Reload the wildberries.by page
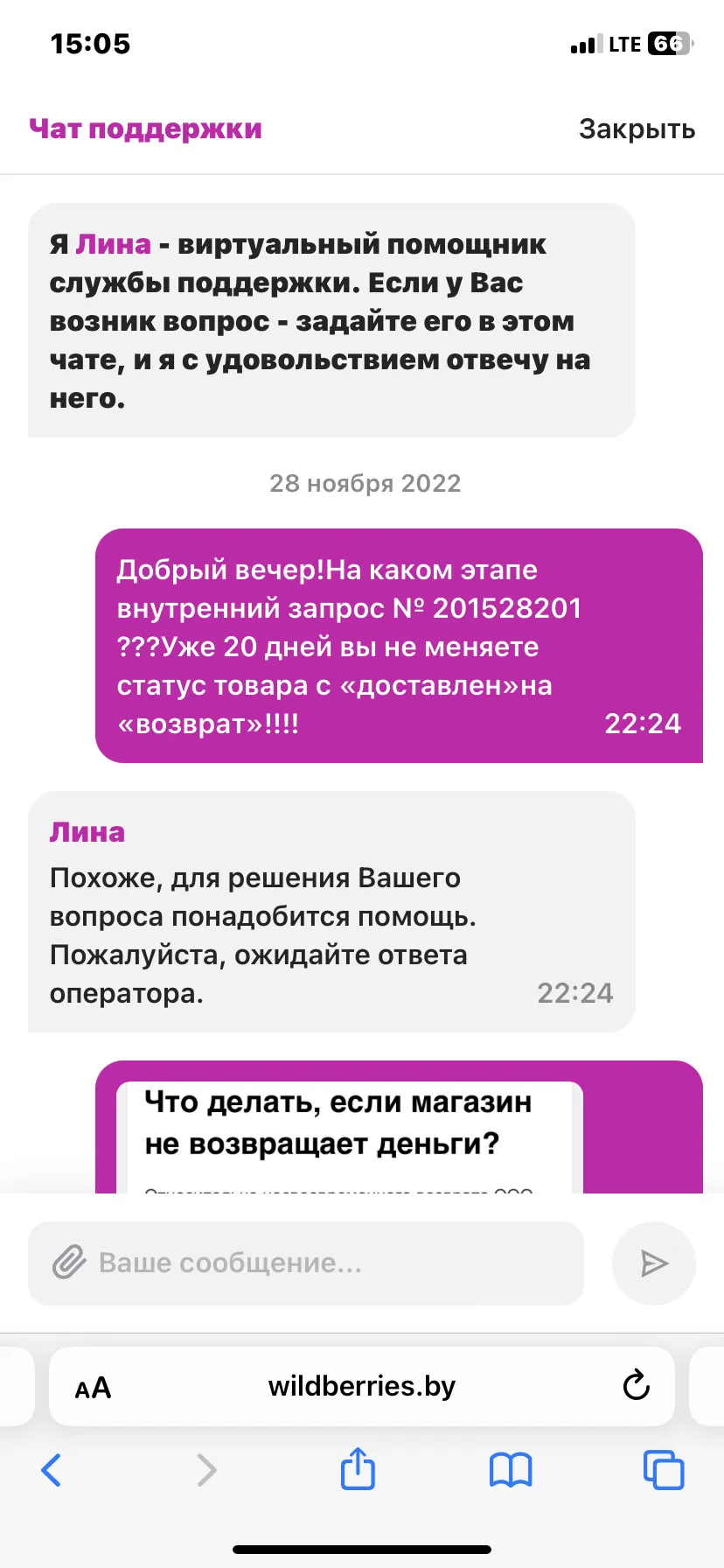 [x=636, y=1386]
